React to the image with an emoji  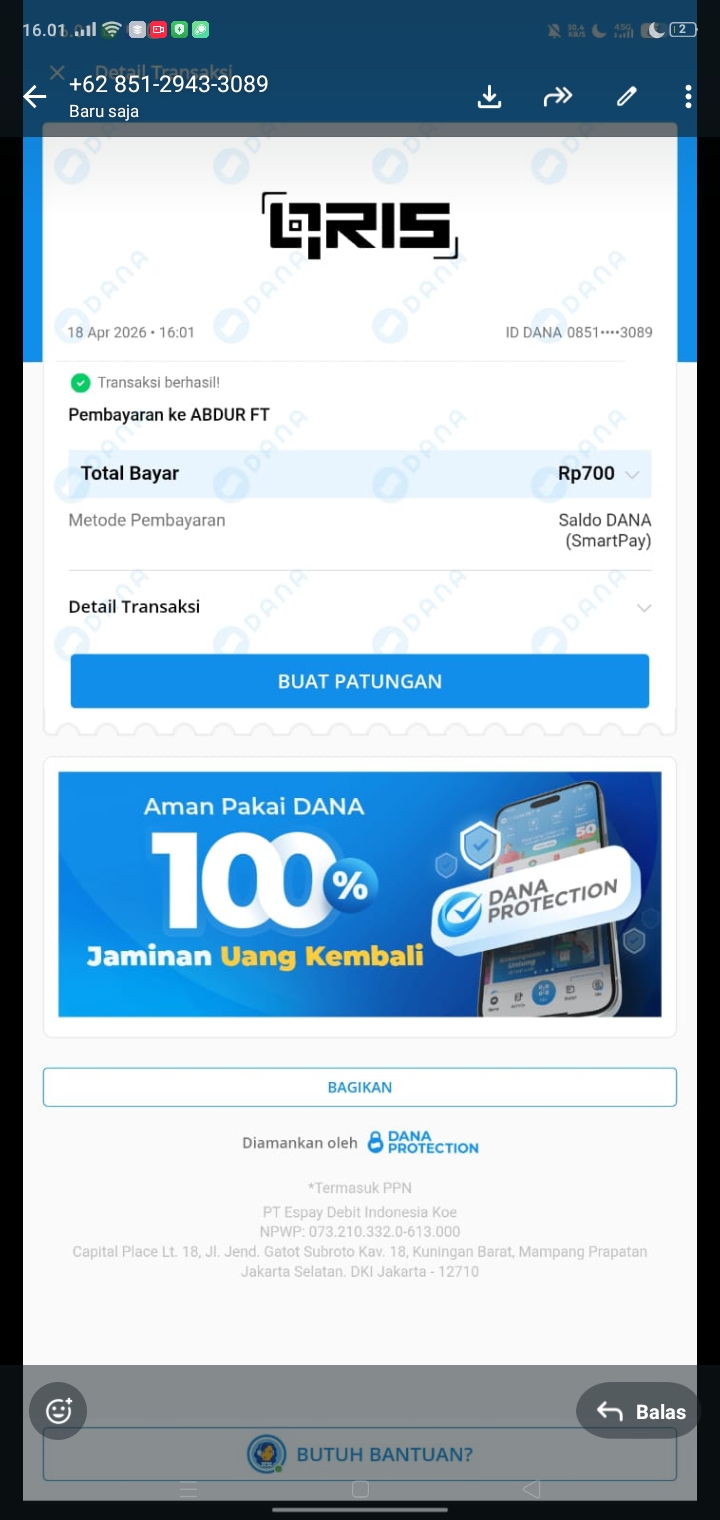coord(58,1411)
